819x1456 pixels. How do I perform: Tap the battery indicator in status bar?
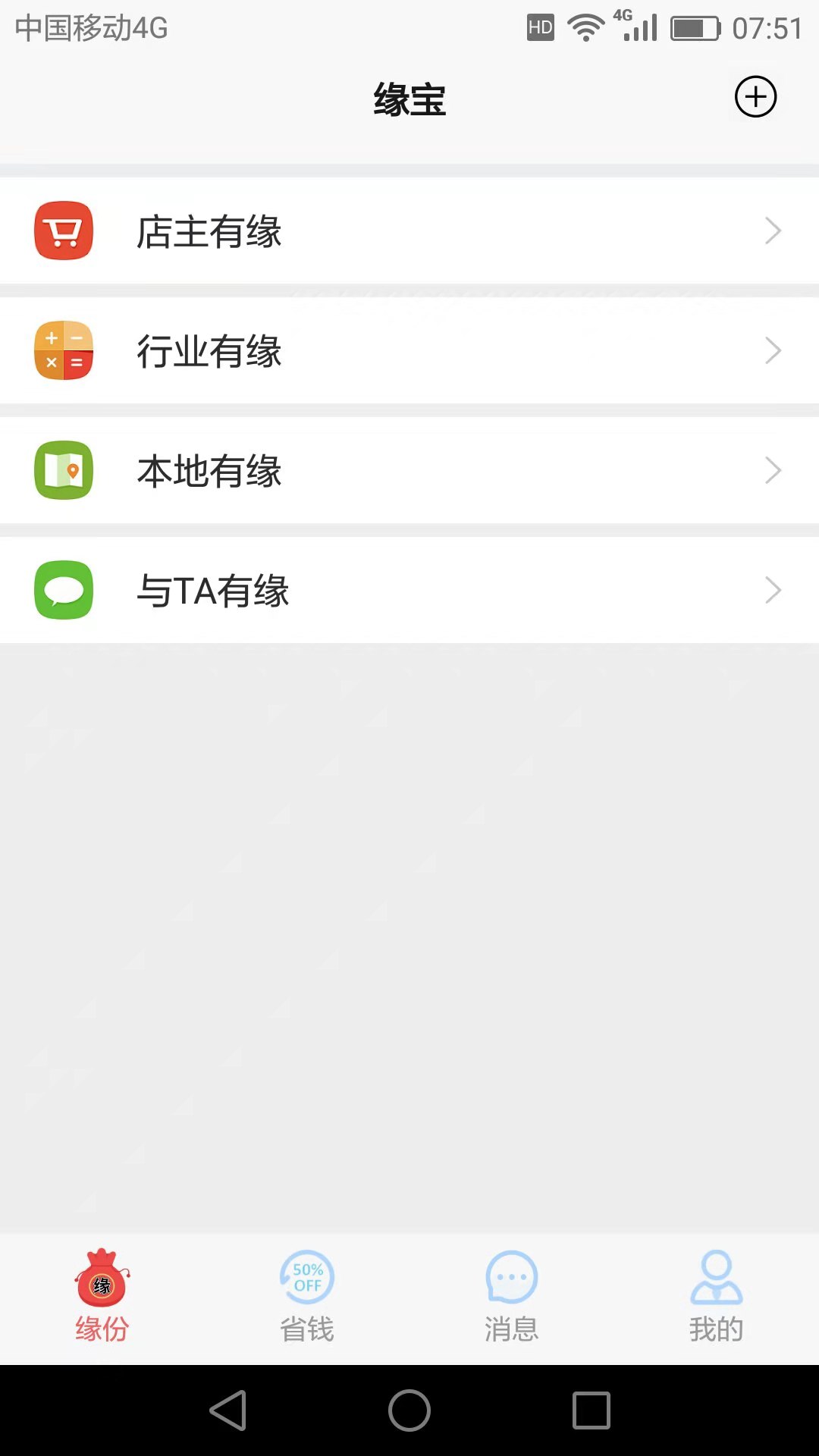click(x=695, y=27)
